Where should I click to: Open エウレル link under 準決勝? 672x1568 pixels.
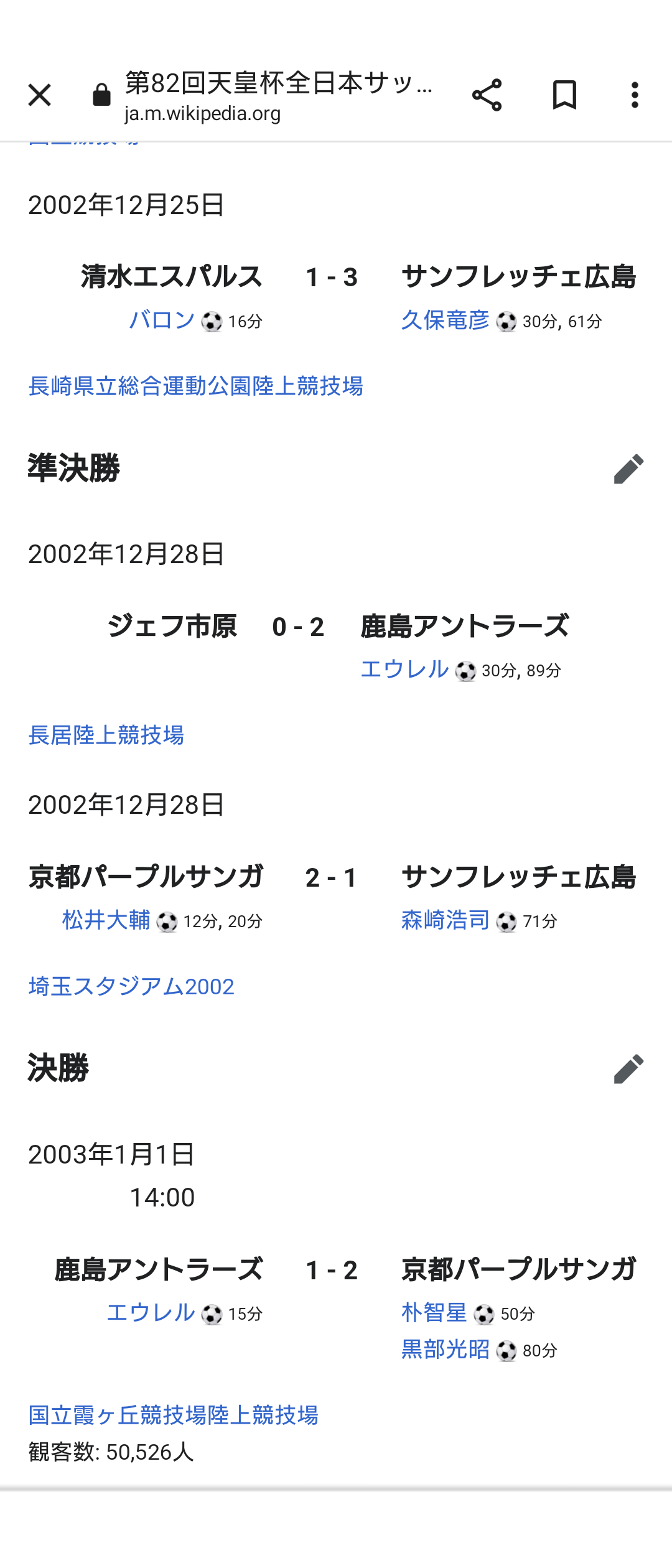(x=404, y=669)
